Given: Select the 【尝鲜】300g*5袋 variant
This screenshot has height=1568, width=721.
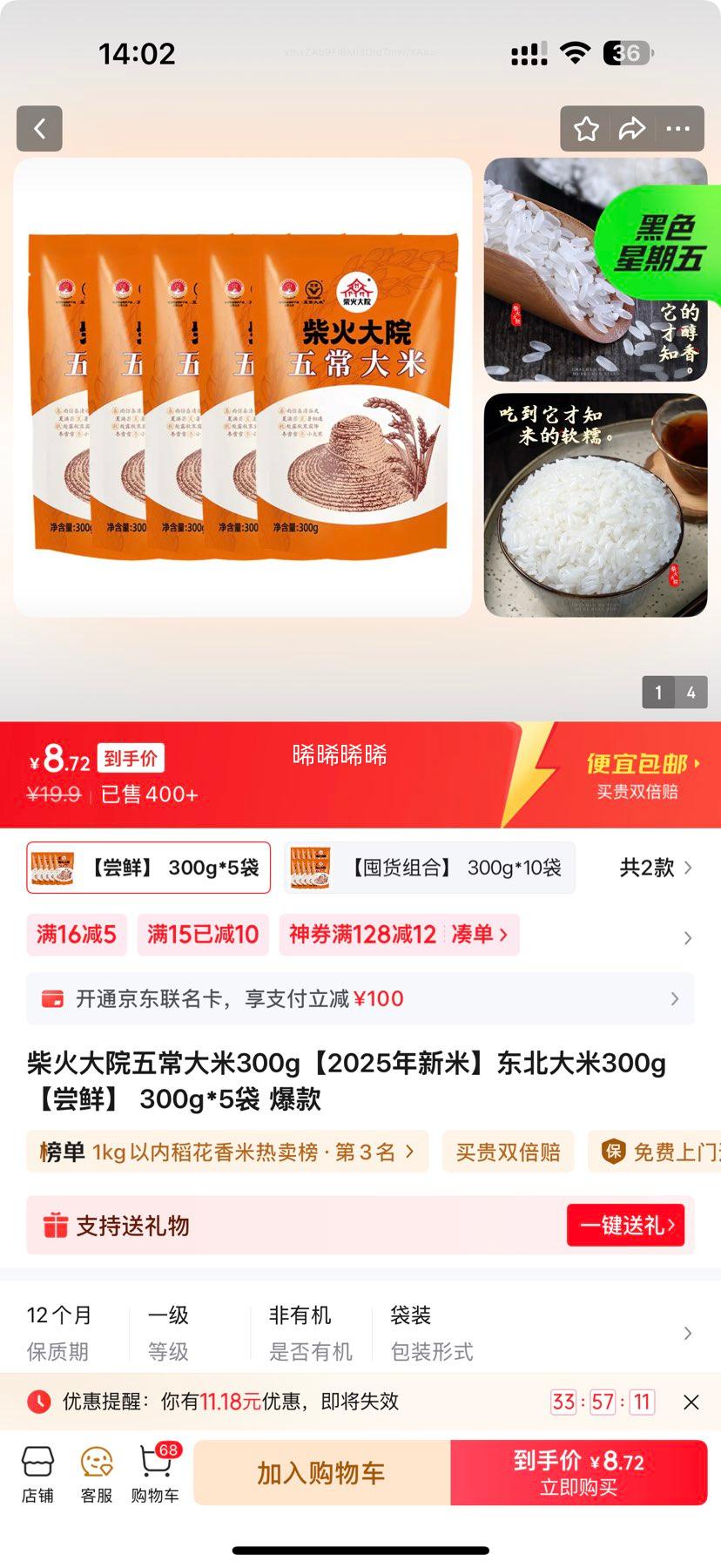Looking at the screenshot, I should point(148,868).
